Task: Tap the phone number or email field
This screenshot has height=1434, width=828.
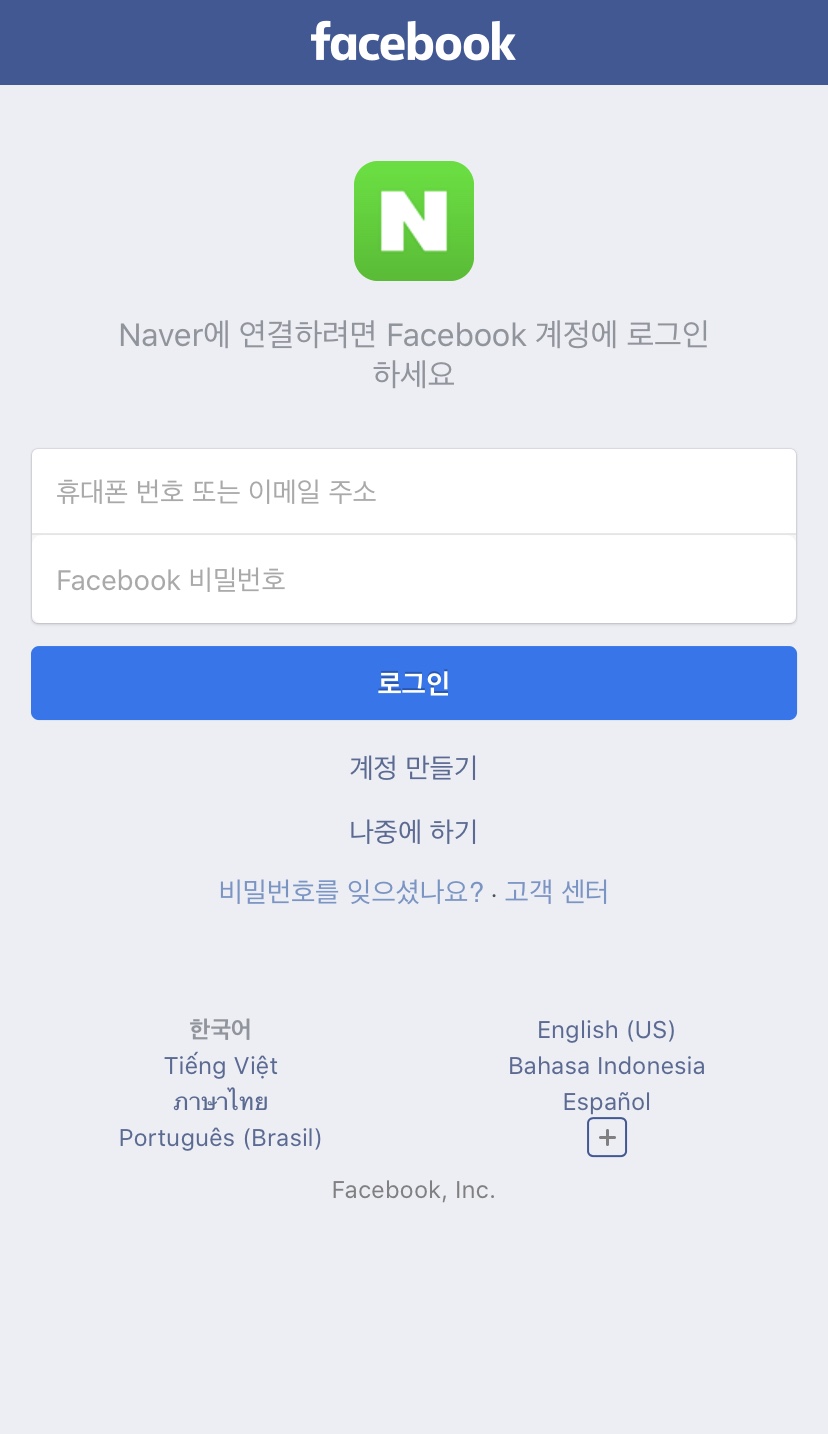Action: tap(414, 491)
